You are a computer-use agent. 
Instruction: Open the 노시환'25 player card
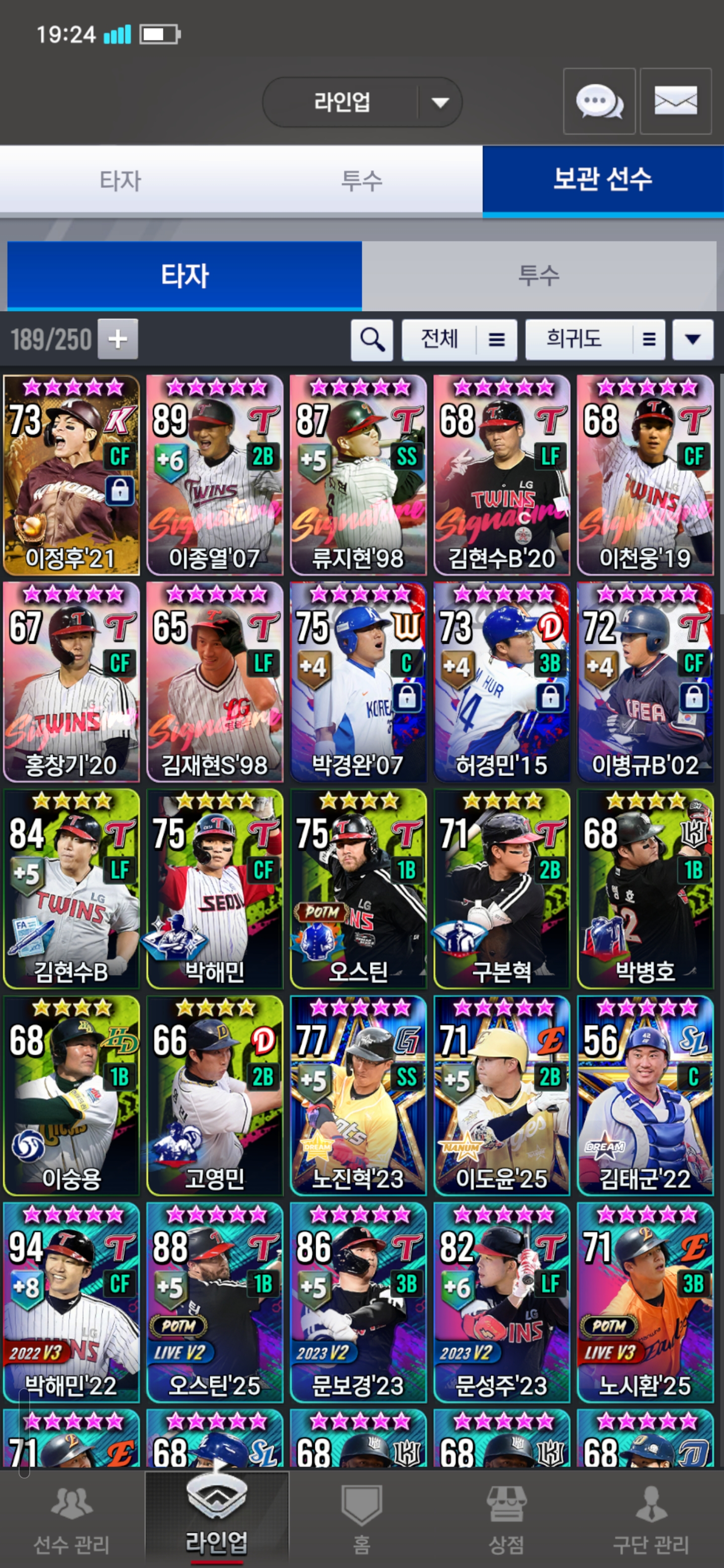click(x=645, y=1302)
